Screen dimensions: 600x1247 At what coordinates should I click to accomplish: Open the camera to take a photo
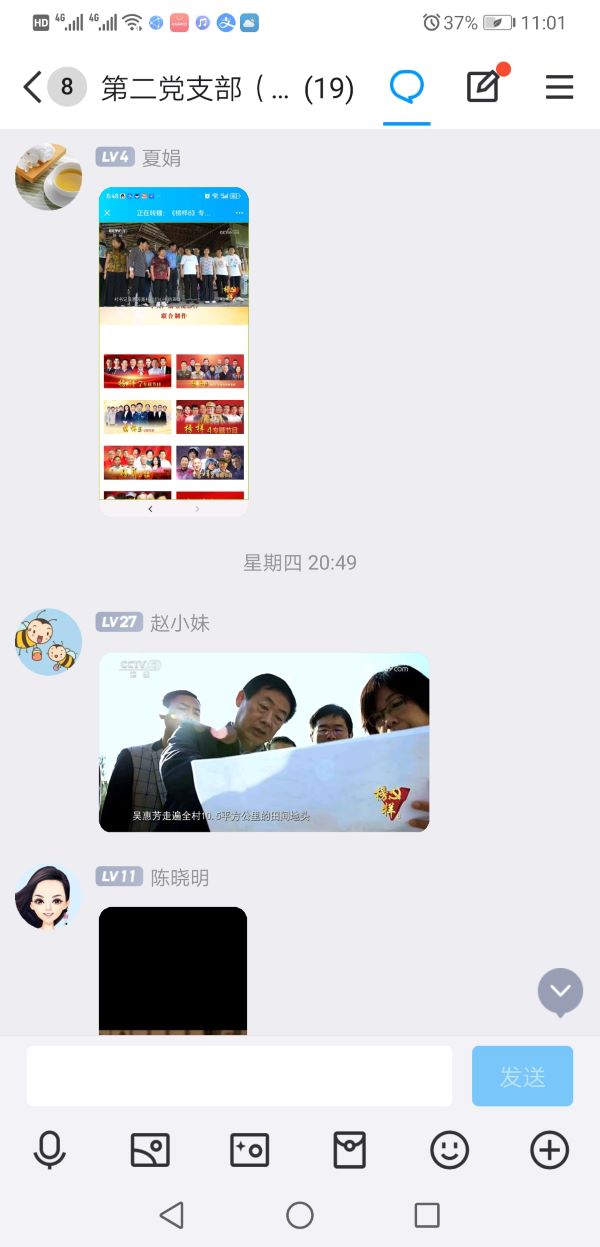tap(249, 1150)
